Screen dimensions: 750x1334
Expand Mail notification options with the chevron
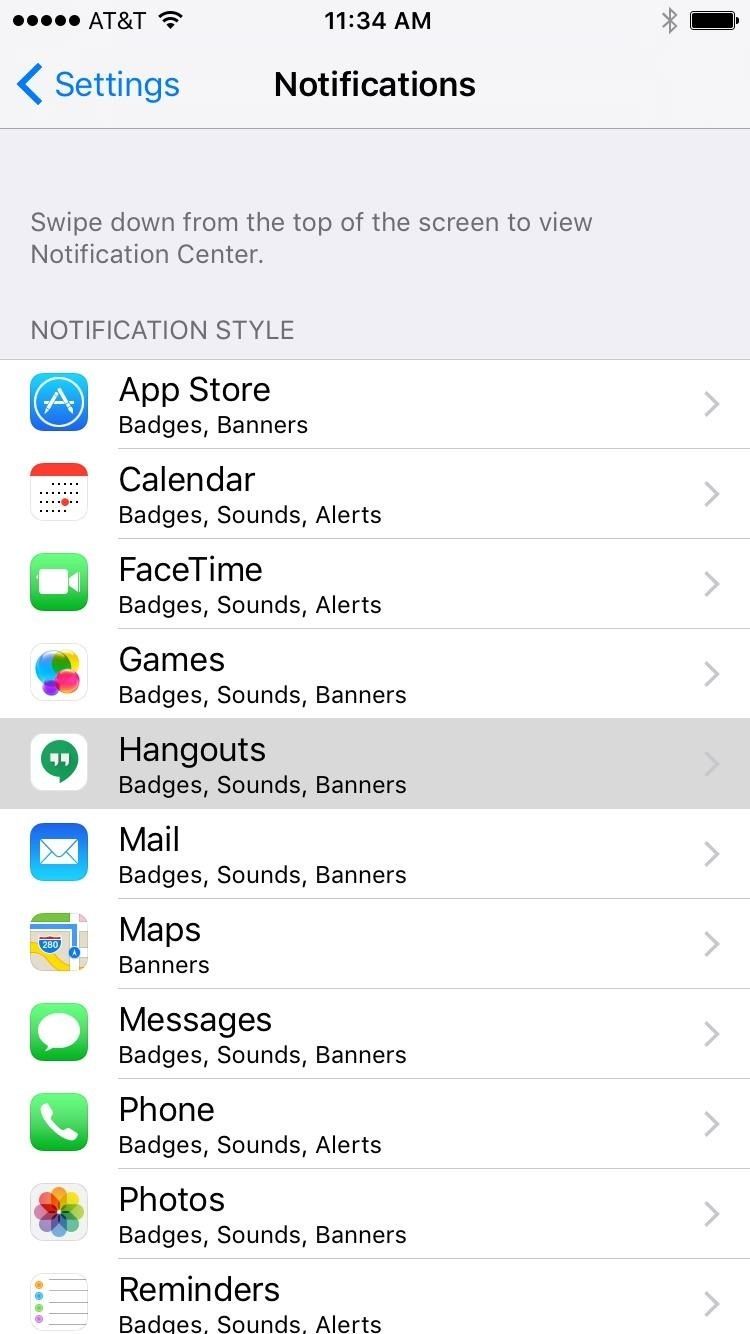(711, 853)
